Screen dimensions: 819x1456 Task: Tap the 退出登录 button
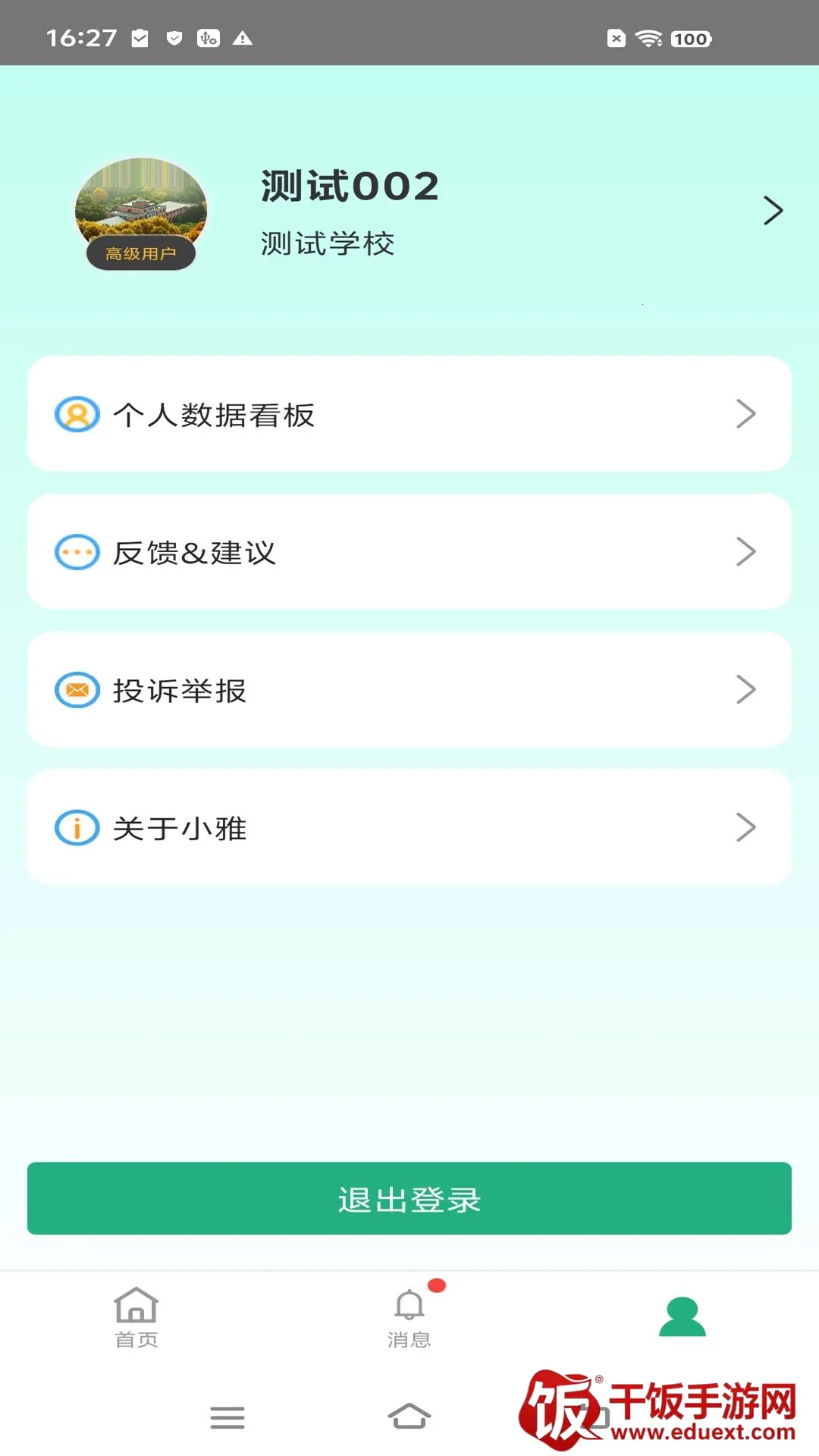tap(409, 1198)
